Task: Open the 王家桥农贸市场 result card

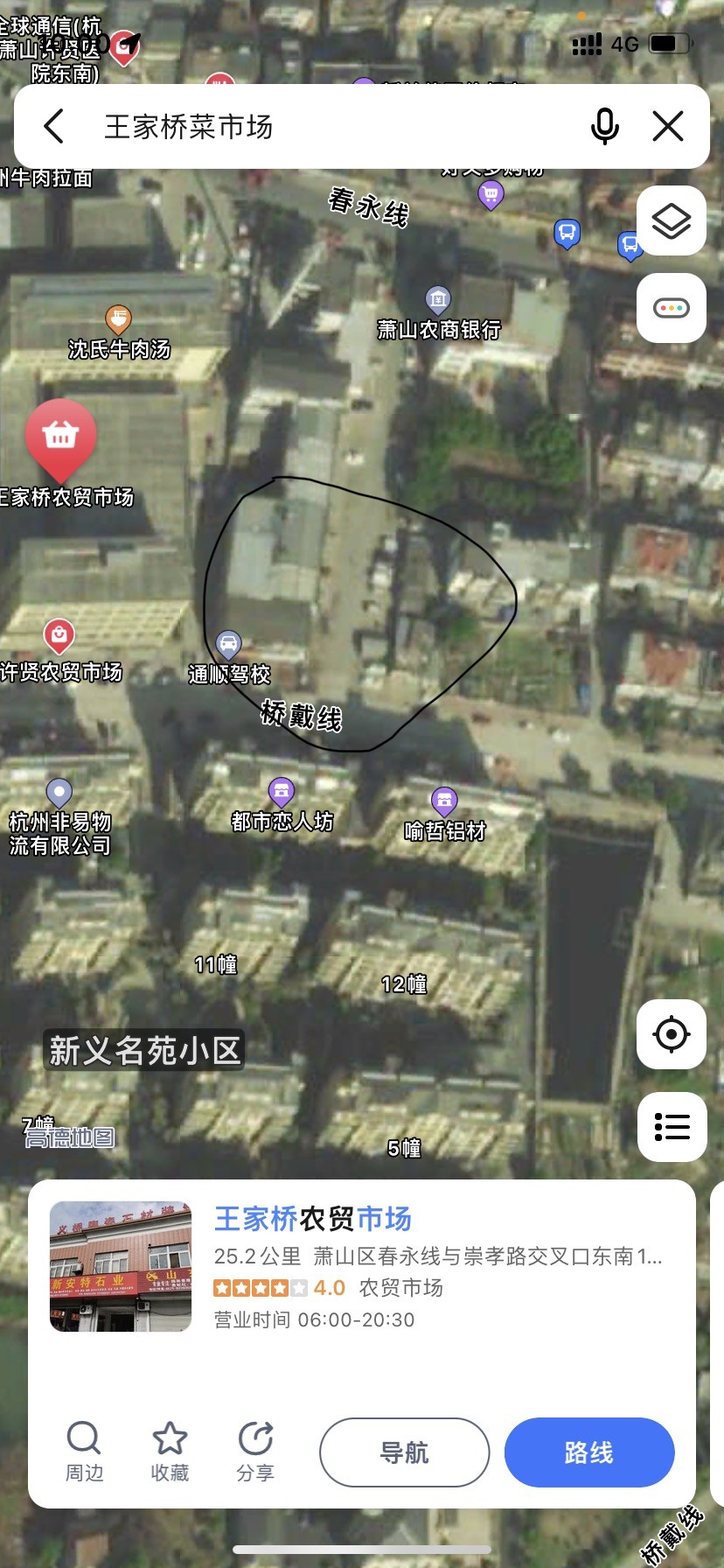Action: point(362,1267)
